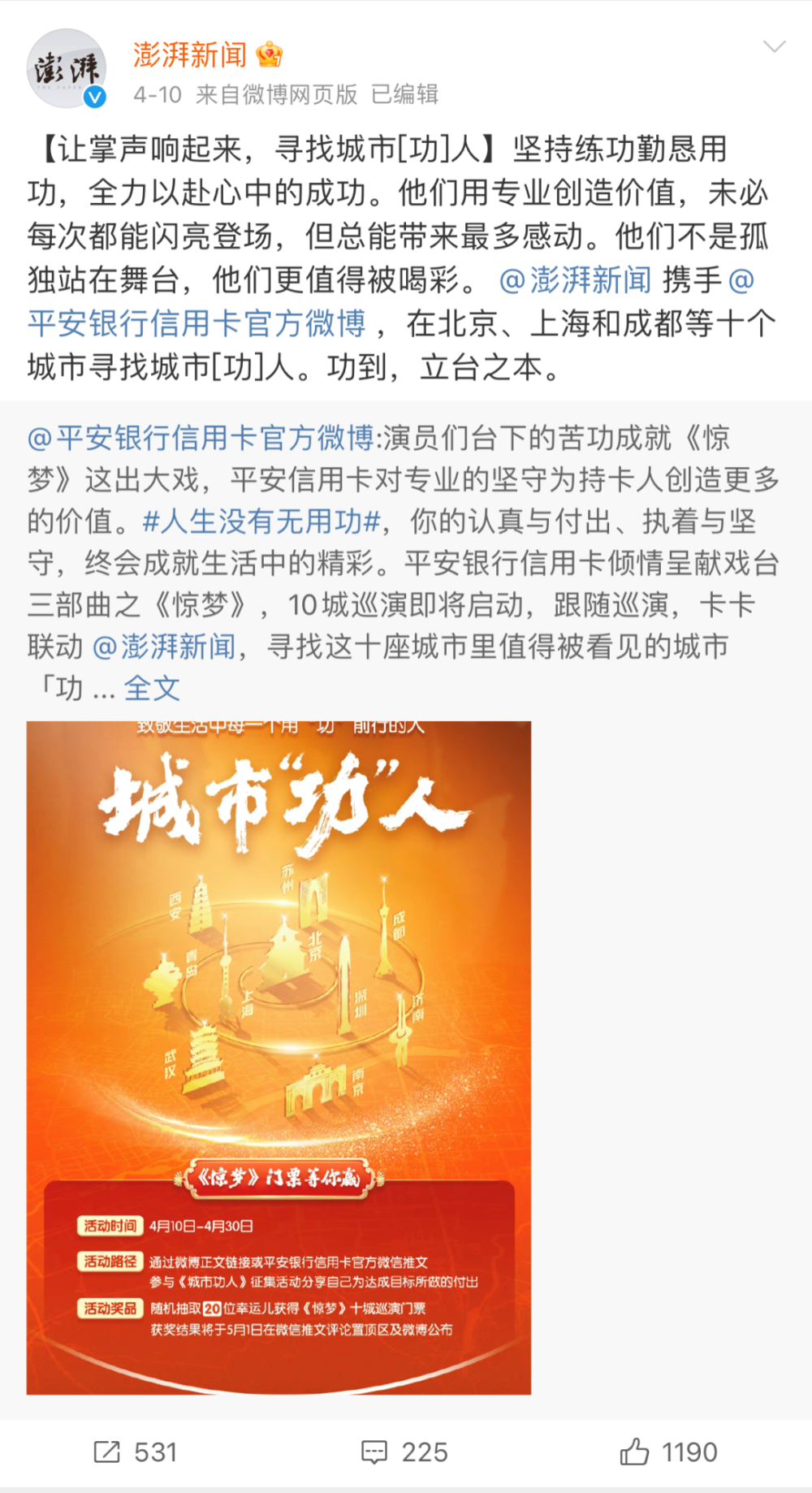Viewport: 812px width, 1493px height.
Task: Expand full text via 全文
Action: click(152, 688)
